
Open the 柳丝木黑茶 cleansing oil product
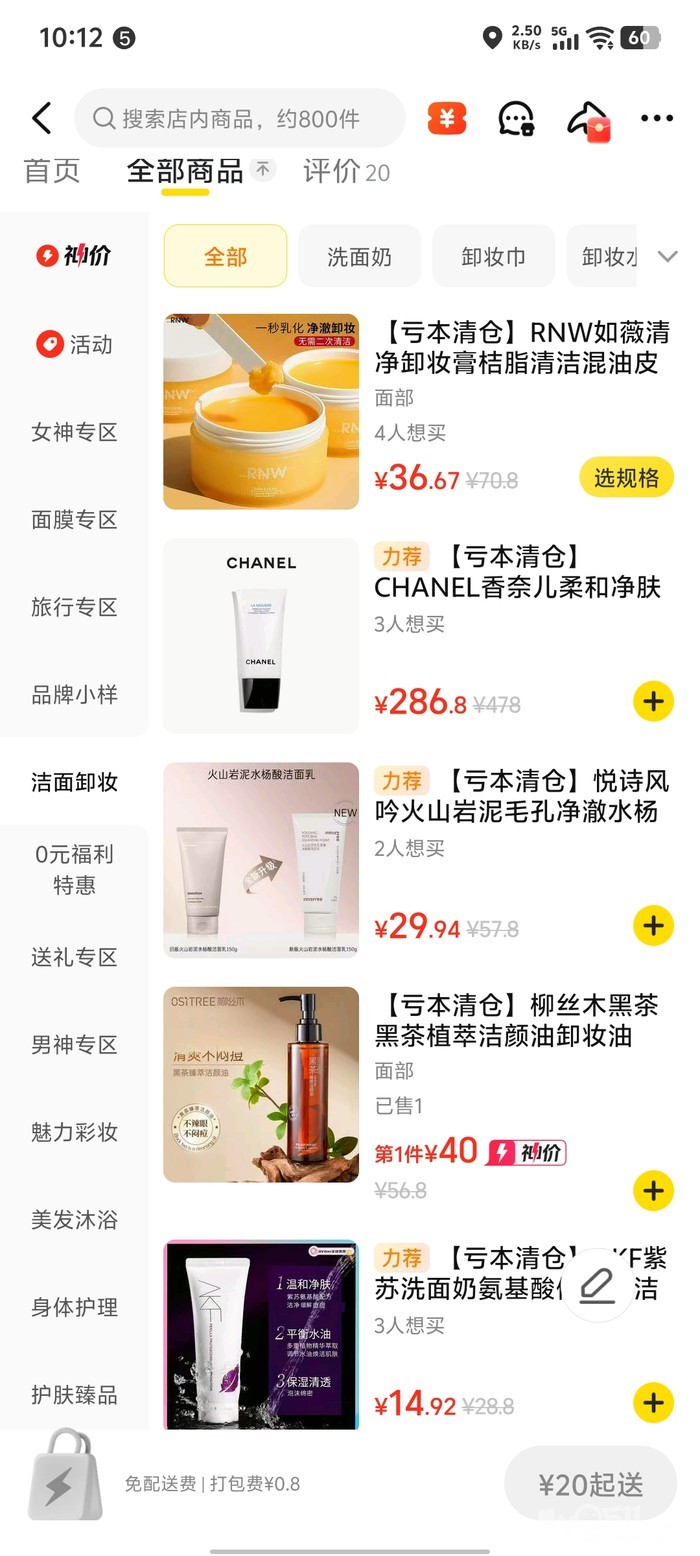pyautogui.click(x=520, y=1020)
